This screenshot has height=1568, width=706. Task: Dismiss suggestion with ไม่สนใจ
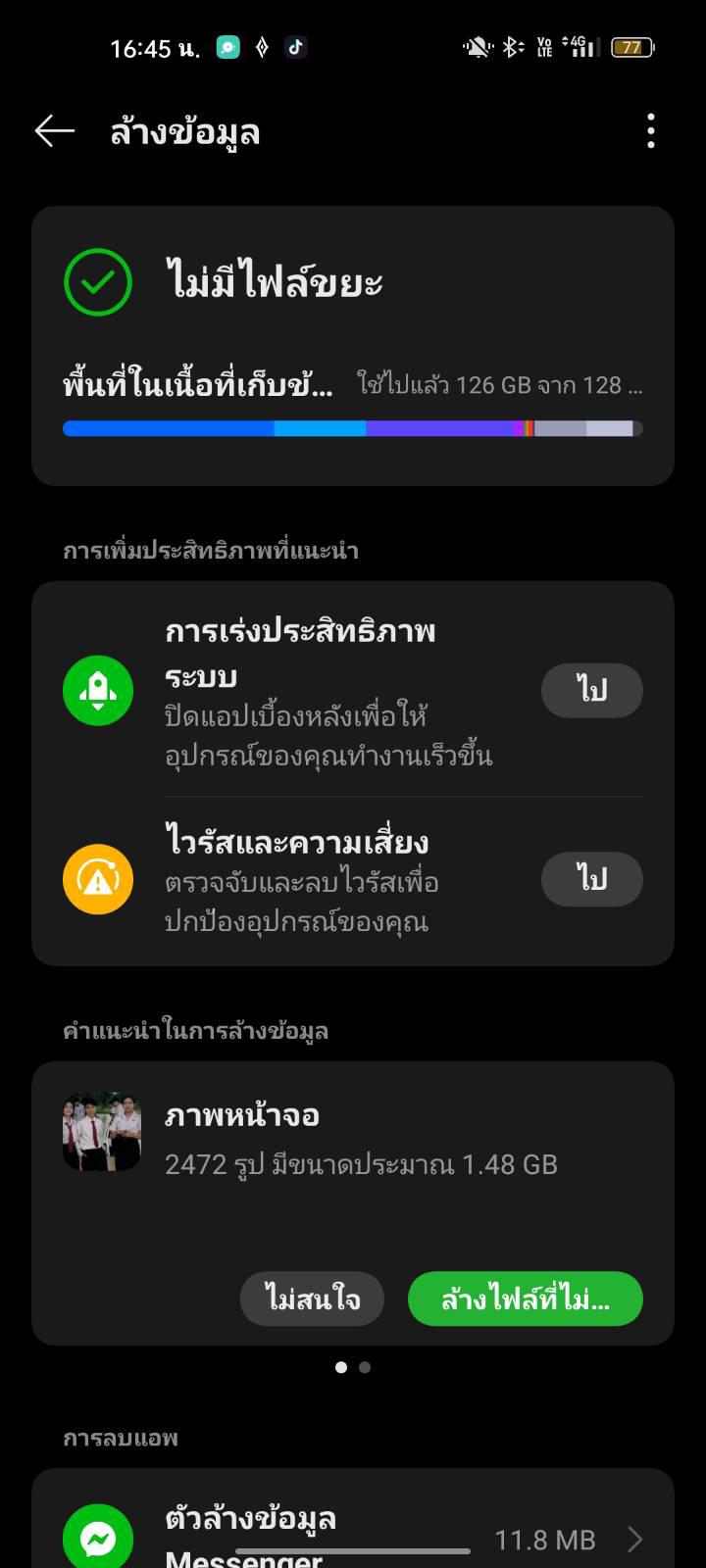pos(312,1299)
